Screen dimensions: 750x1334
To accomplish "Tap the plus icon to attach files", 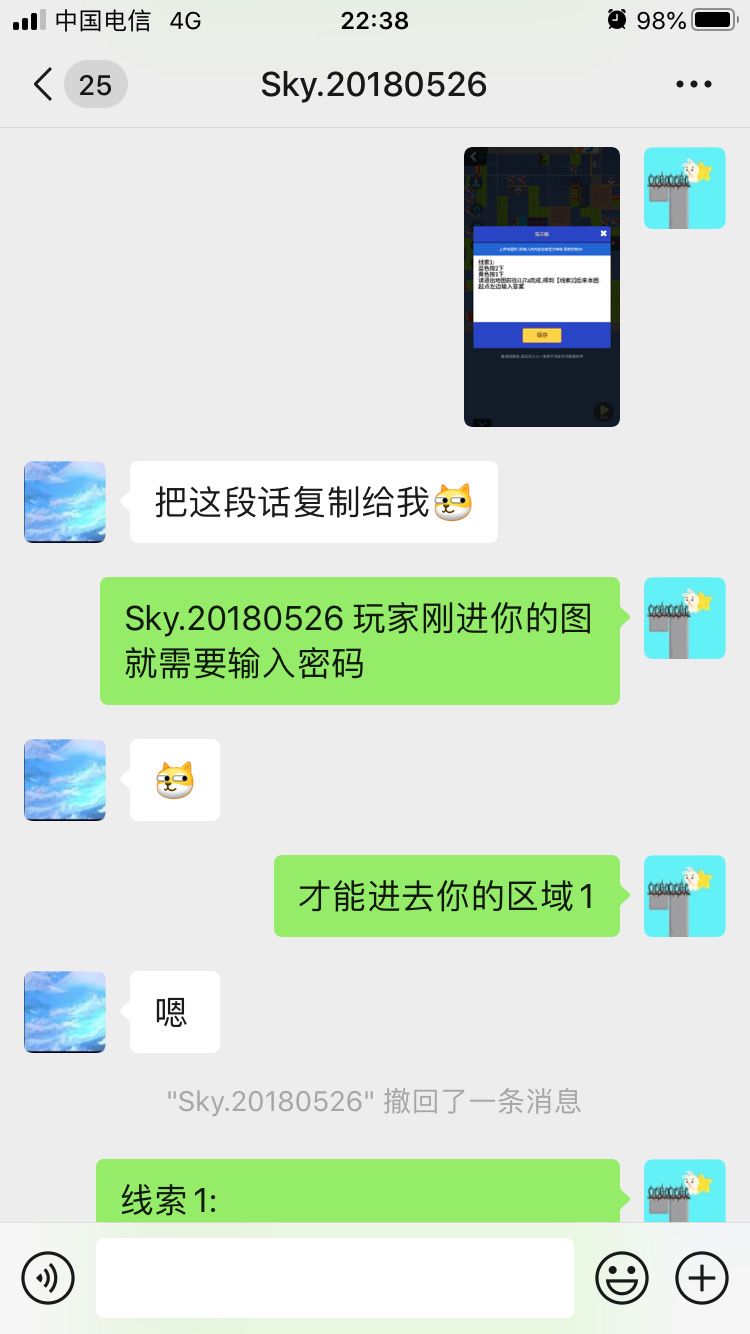I will [x=701, y=1277].
